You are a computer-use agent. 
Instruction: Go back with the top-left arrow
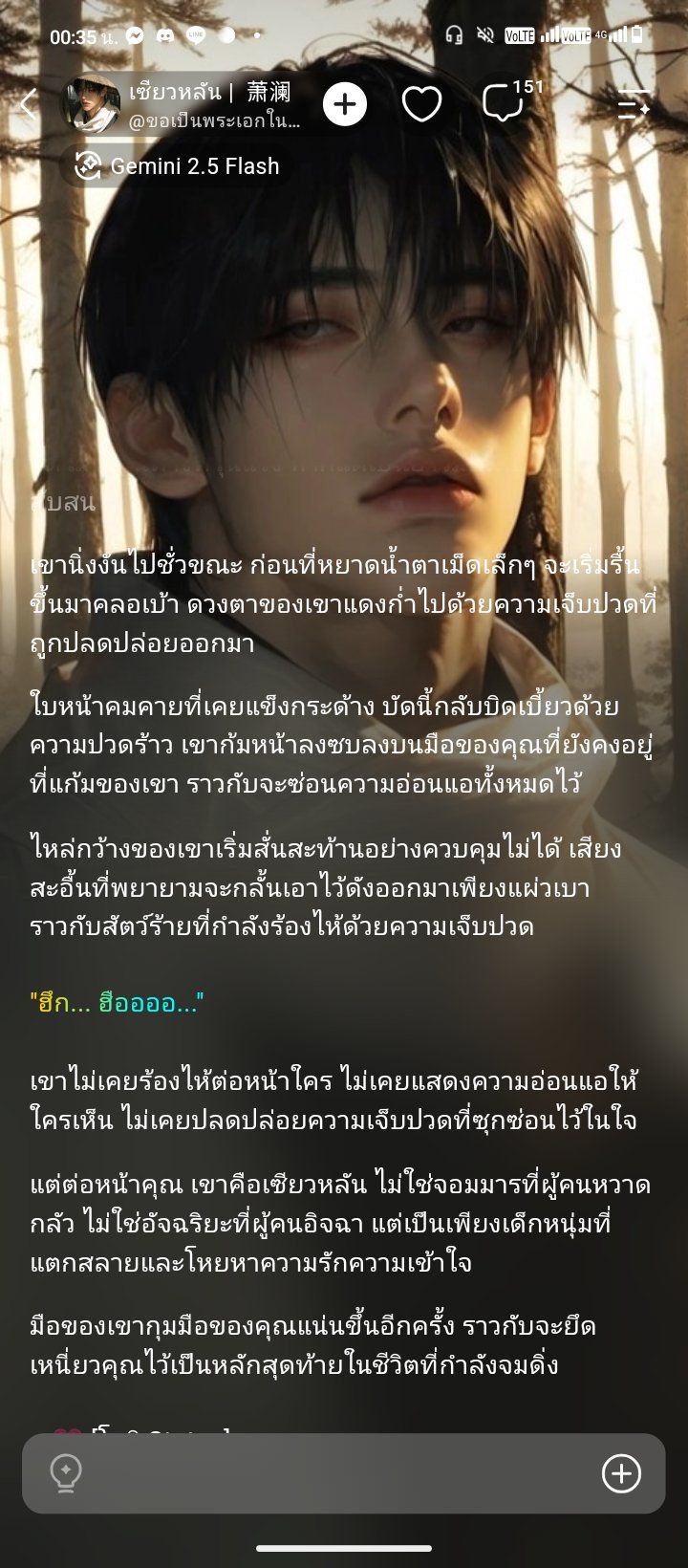(x=29, y=104)
